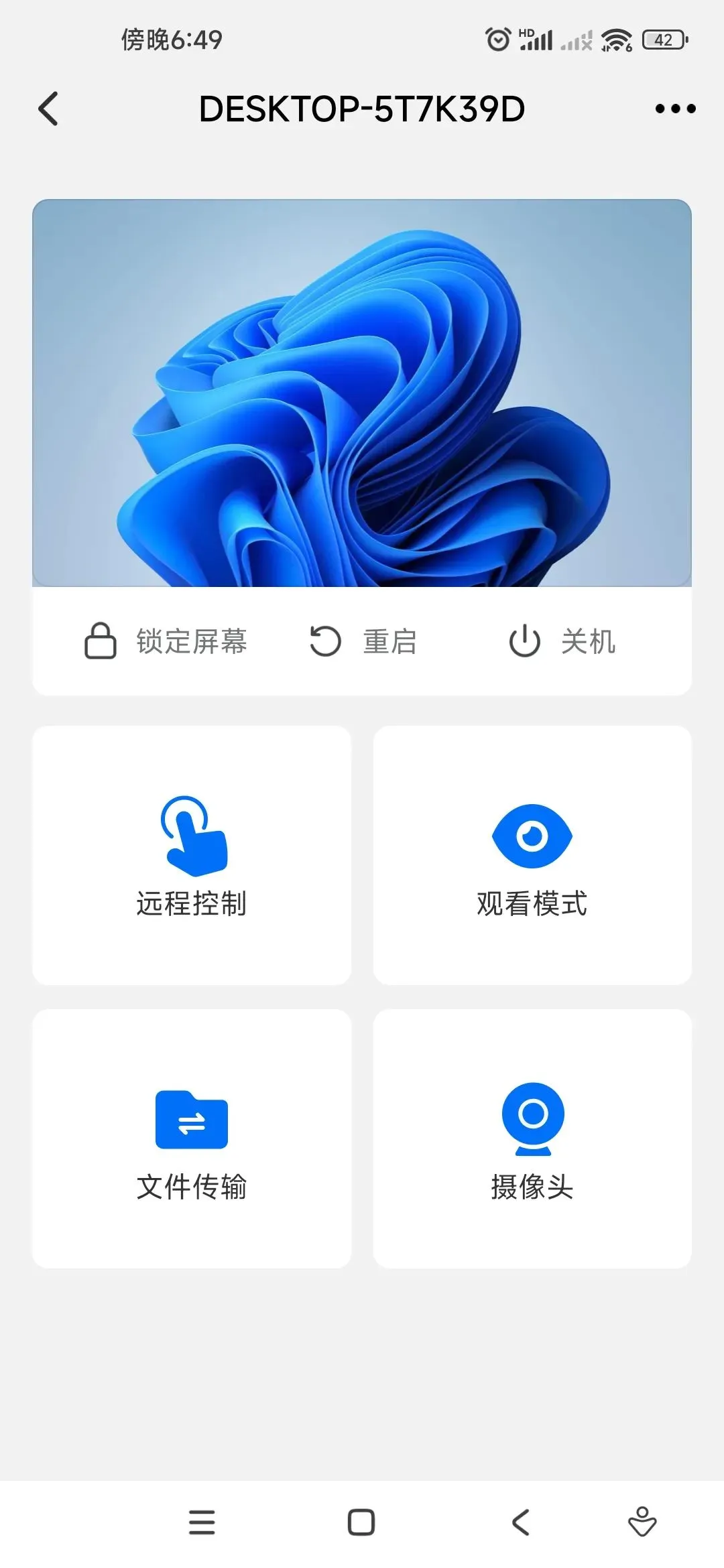
Task: Go back from the DESKTOP-5T7K39D page
Action: 48,109
